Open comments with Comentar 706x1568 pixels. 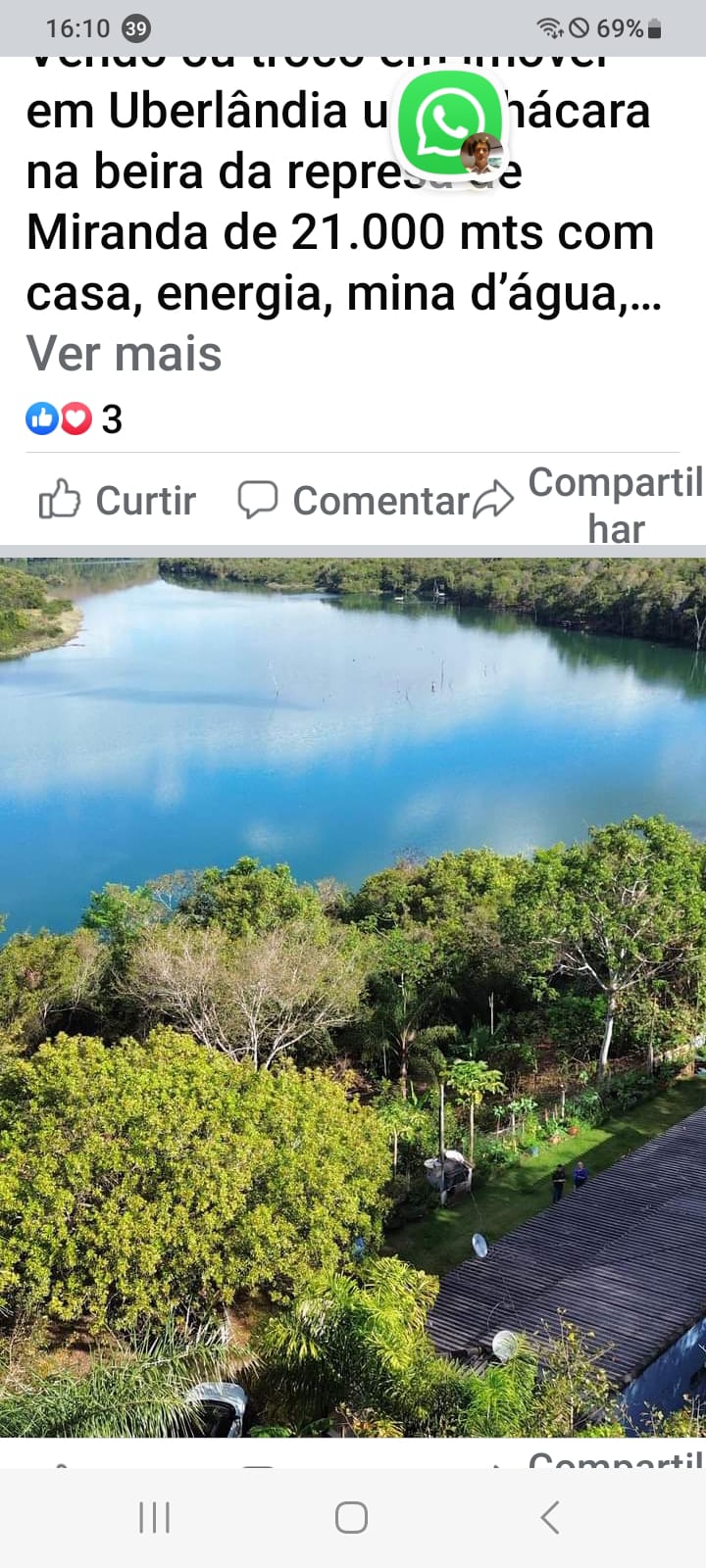(x=354, y=501)
